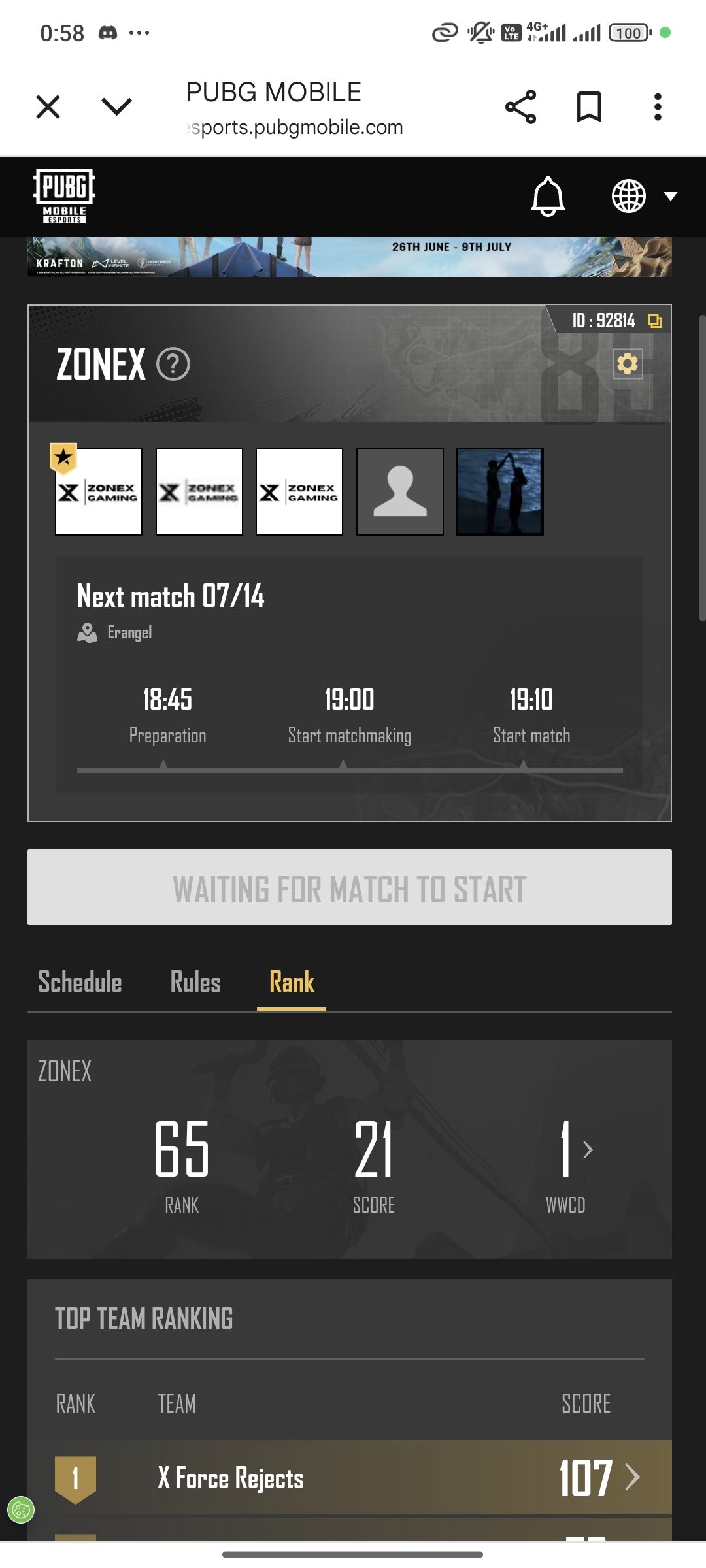Open the silhouette photo player avatar
Image resolution: width=706 pixels, height=1568 pixels.
pyautogui.click(x=499, y=492)
